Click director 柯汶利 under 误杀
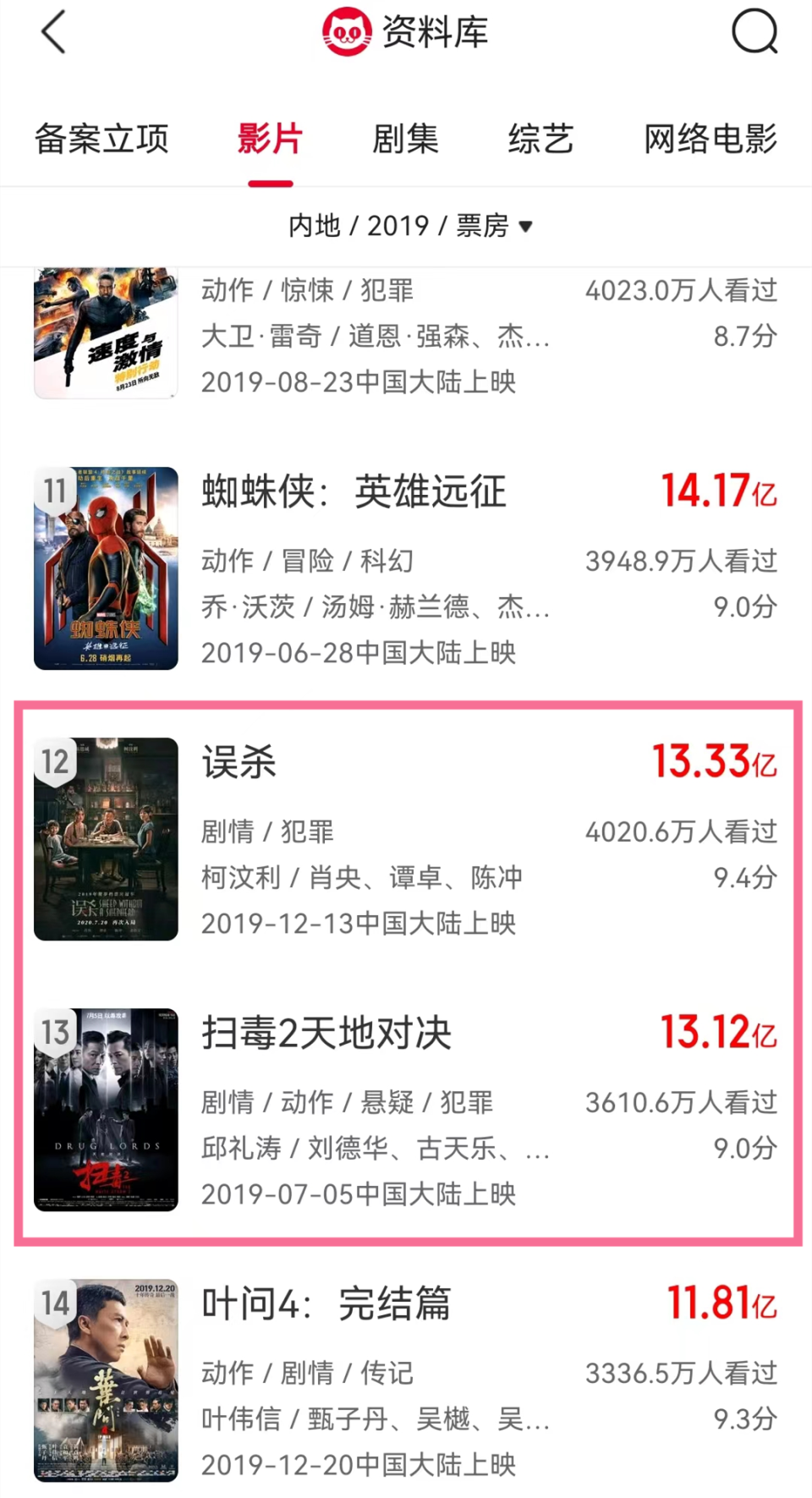Viewport: 812px width, 1498px height. point(239,878)
